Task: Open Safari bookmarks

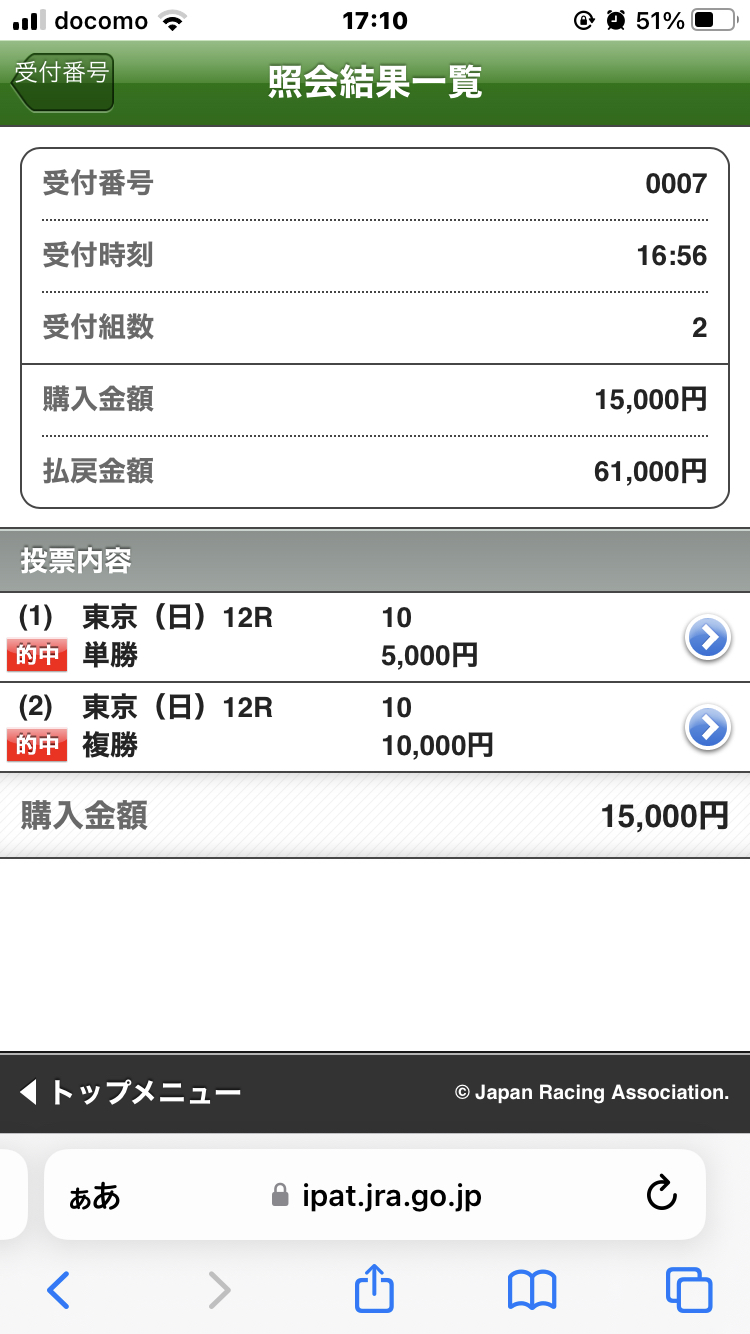Action: pyautogui.click(x=532, y=1291)
